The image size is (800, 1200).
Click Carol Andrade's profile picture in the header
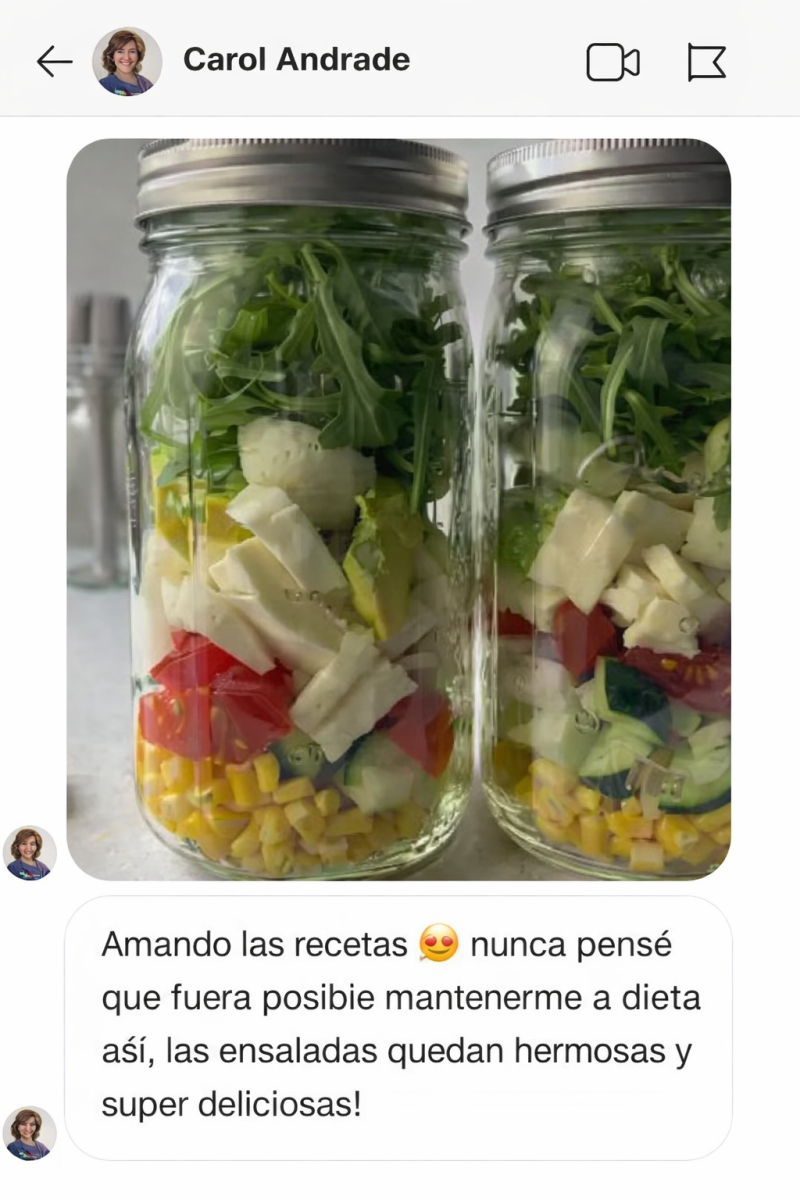124,60
